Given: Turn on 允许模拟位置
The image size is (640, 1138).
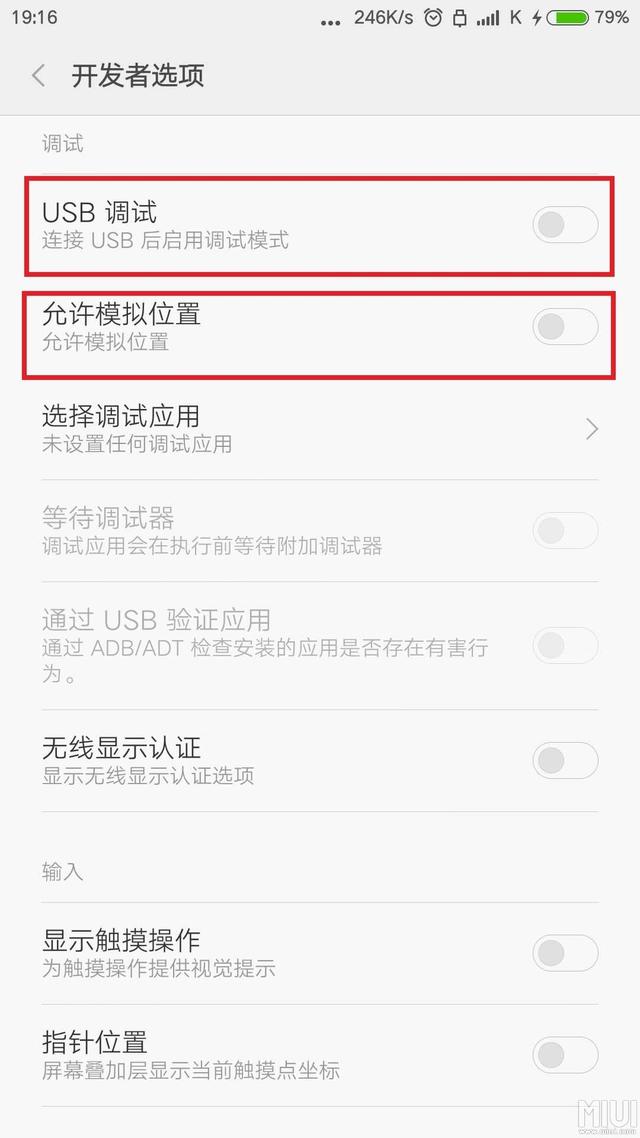Looking at the screenshot, I should (565, 326).
